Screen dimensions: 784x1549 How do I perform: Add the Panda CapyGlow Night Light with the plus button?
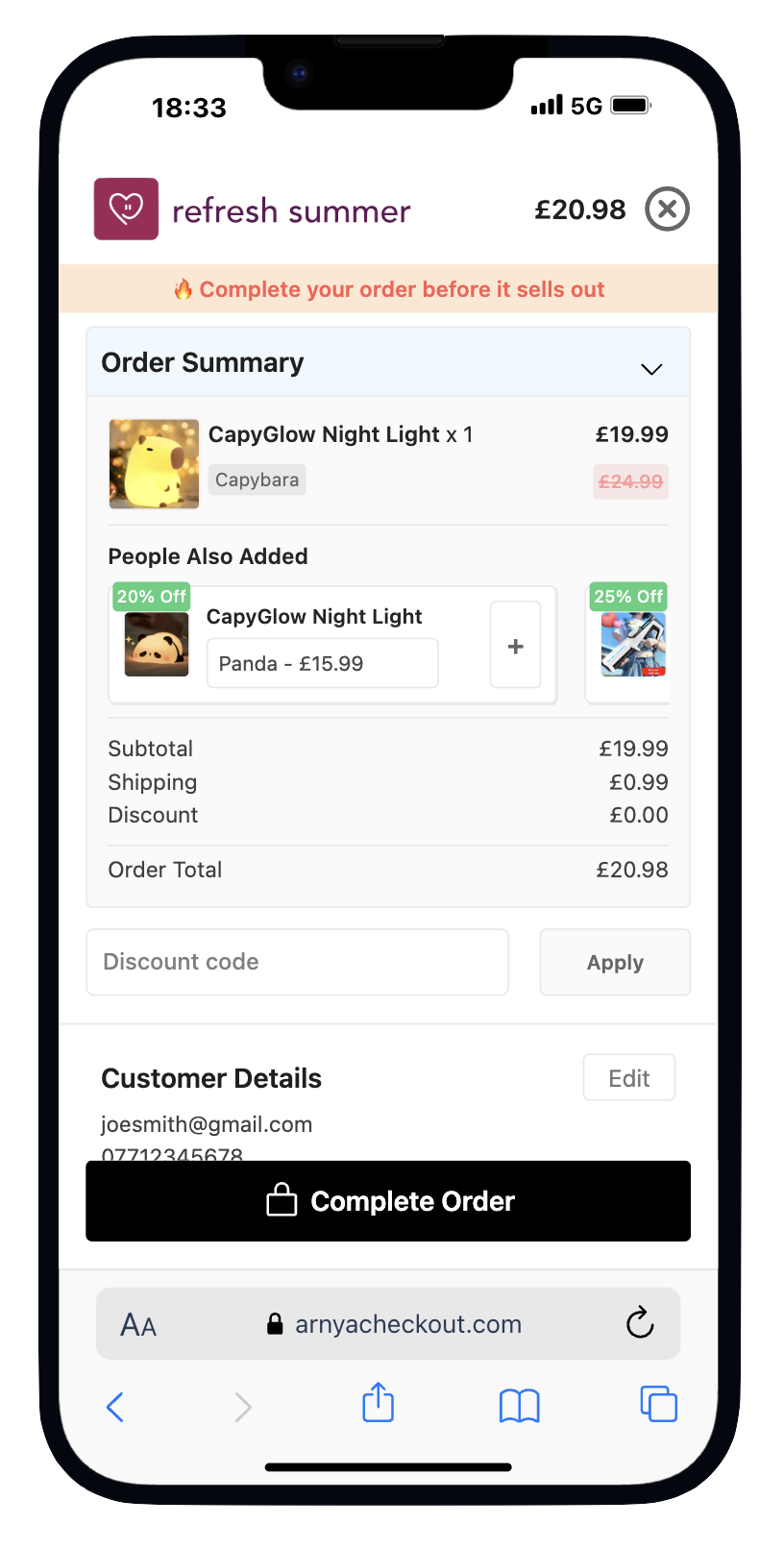tap(515, 646)
